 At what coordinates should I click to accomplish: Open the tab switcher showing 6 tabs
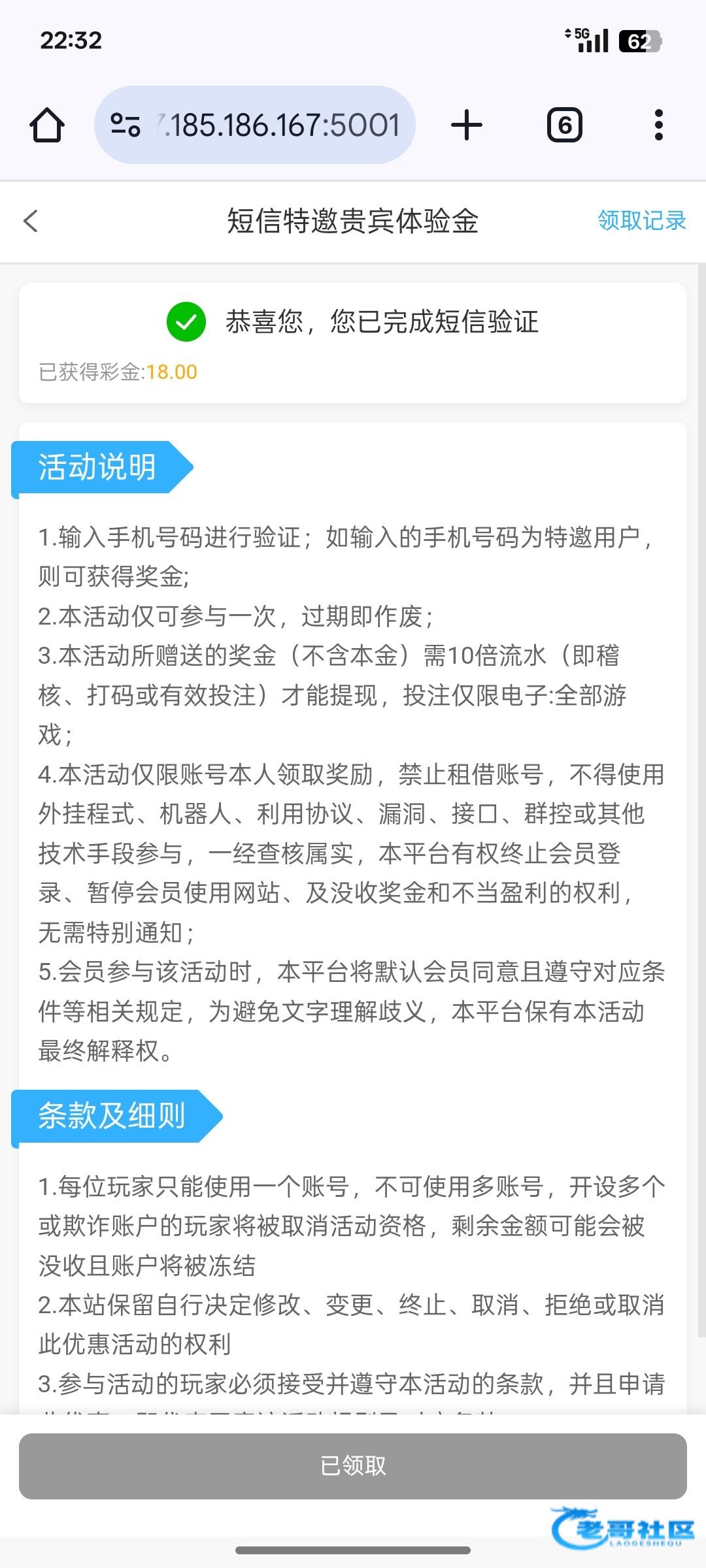[x=564, y=125]
